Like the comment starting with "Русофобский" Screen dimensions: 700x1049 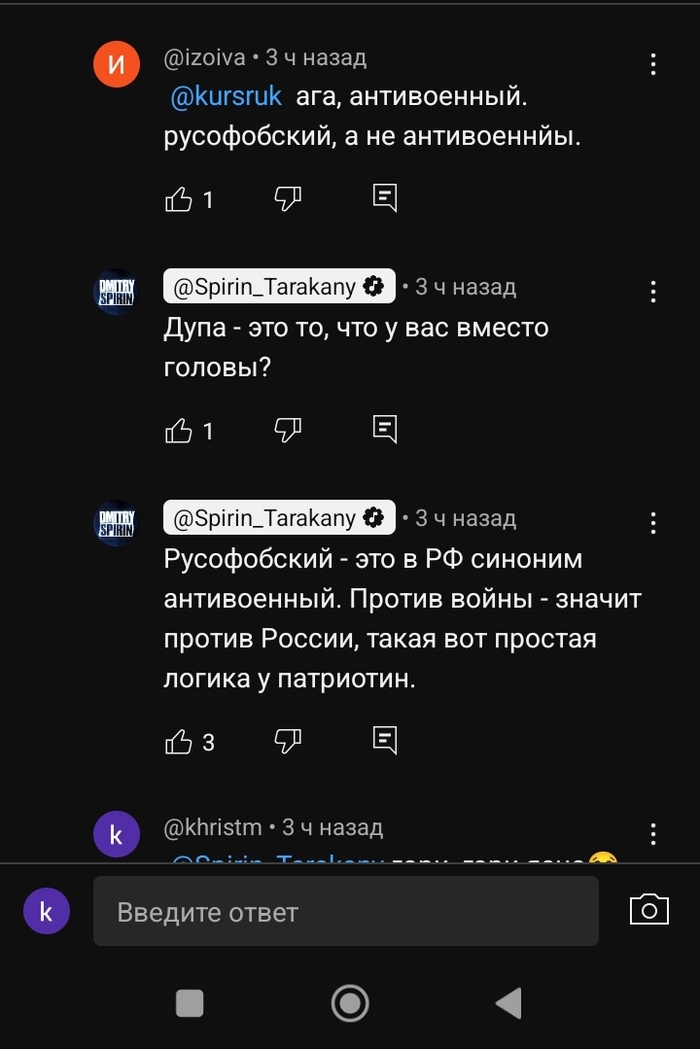pos(179,742)
